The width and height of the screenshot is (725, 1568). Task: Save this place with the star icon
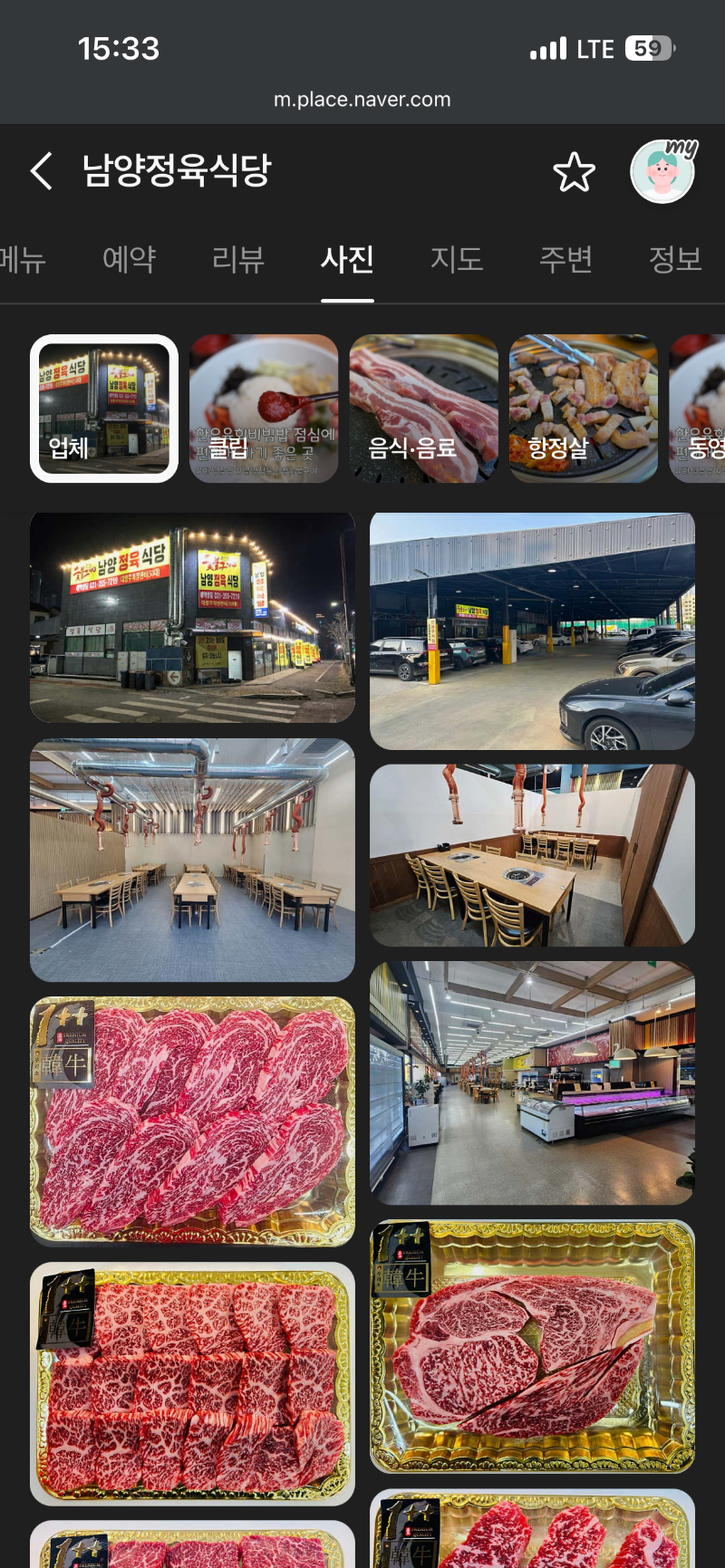(574, 172)
